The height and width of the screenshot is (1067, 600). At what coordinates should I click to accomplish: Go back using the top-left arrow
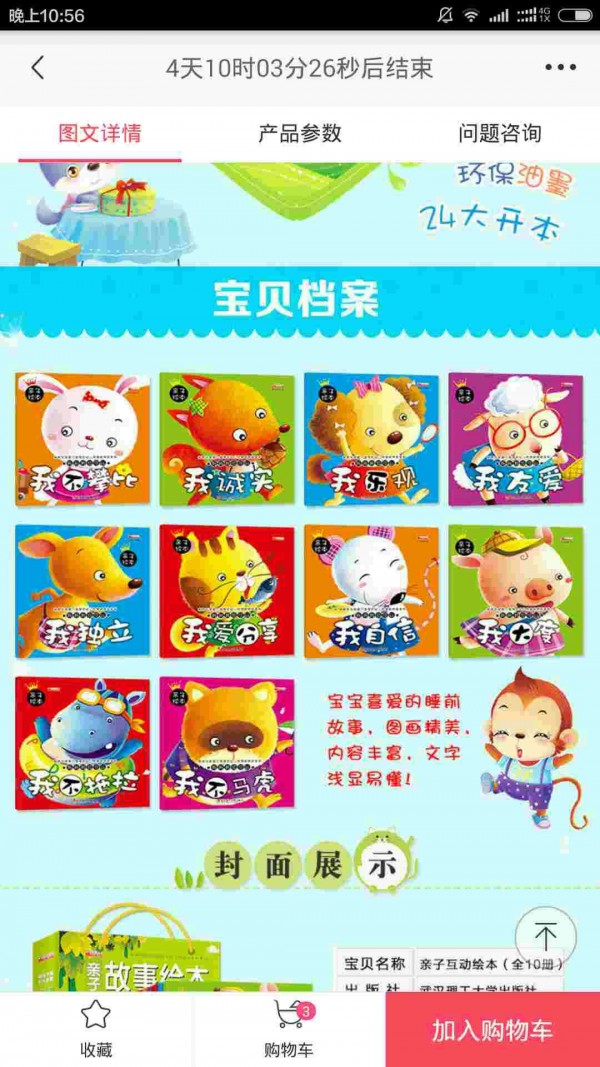(x=38, y=68)
